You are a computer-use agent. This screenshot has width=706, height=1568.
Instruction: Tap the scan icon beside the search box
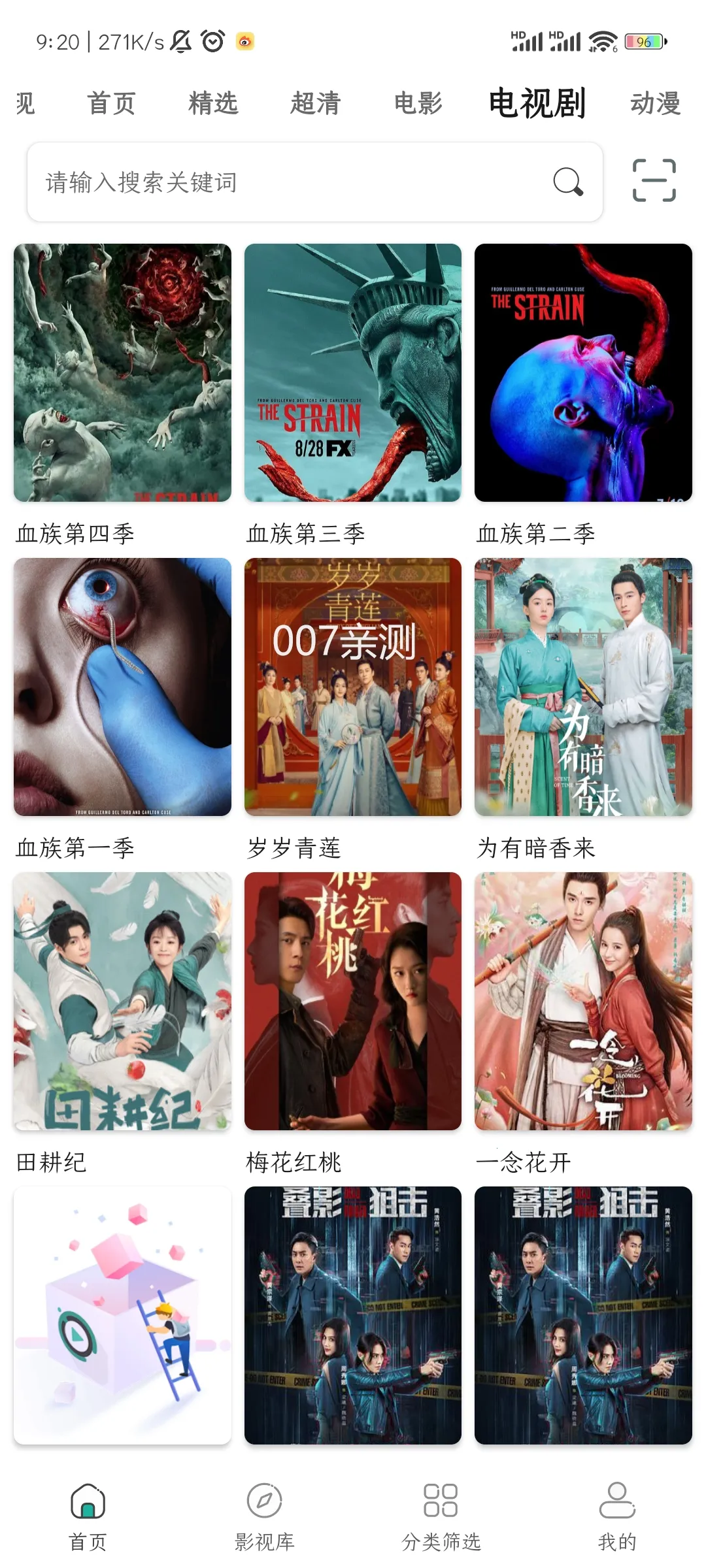coord(654,180)
